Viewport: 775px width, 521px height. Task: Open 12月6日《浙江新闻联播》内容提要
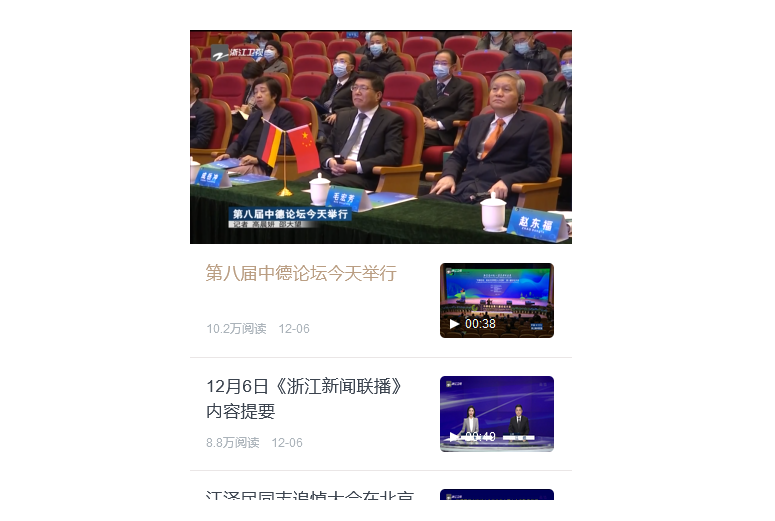tap(304, 398)
